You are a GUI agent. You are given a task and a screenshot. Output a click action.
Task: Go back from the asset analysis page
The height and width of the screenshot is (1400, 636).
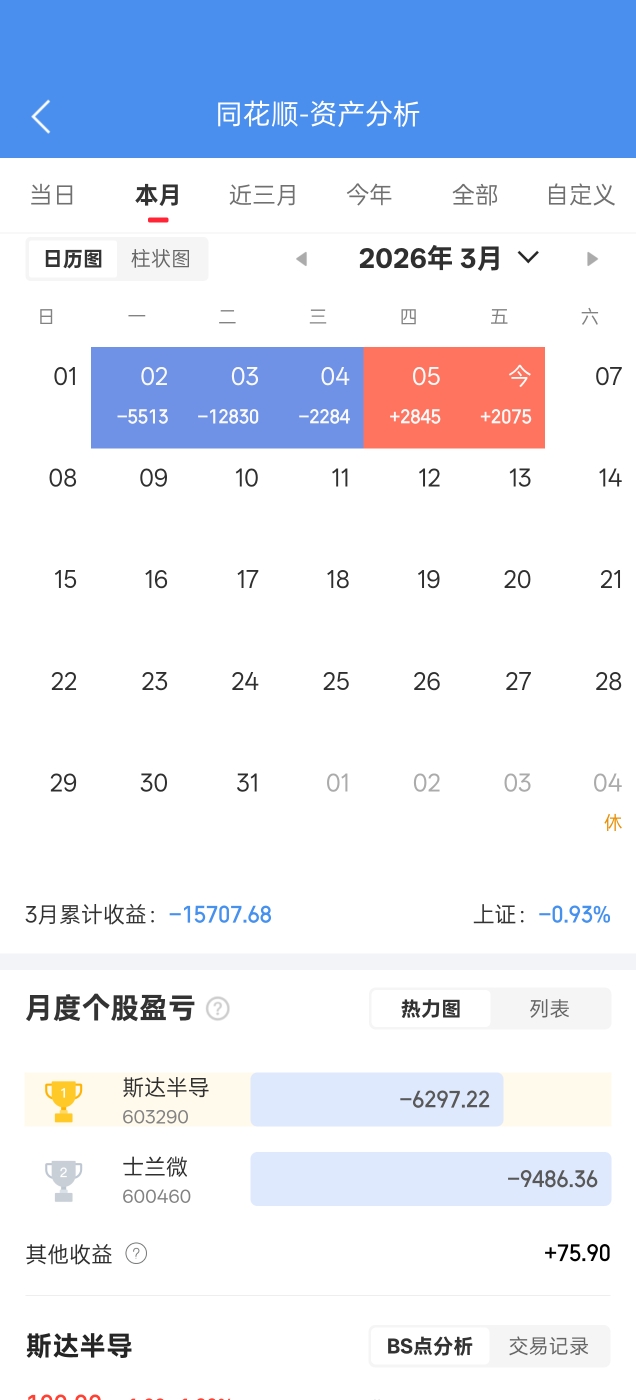pos(41,116)
